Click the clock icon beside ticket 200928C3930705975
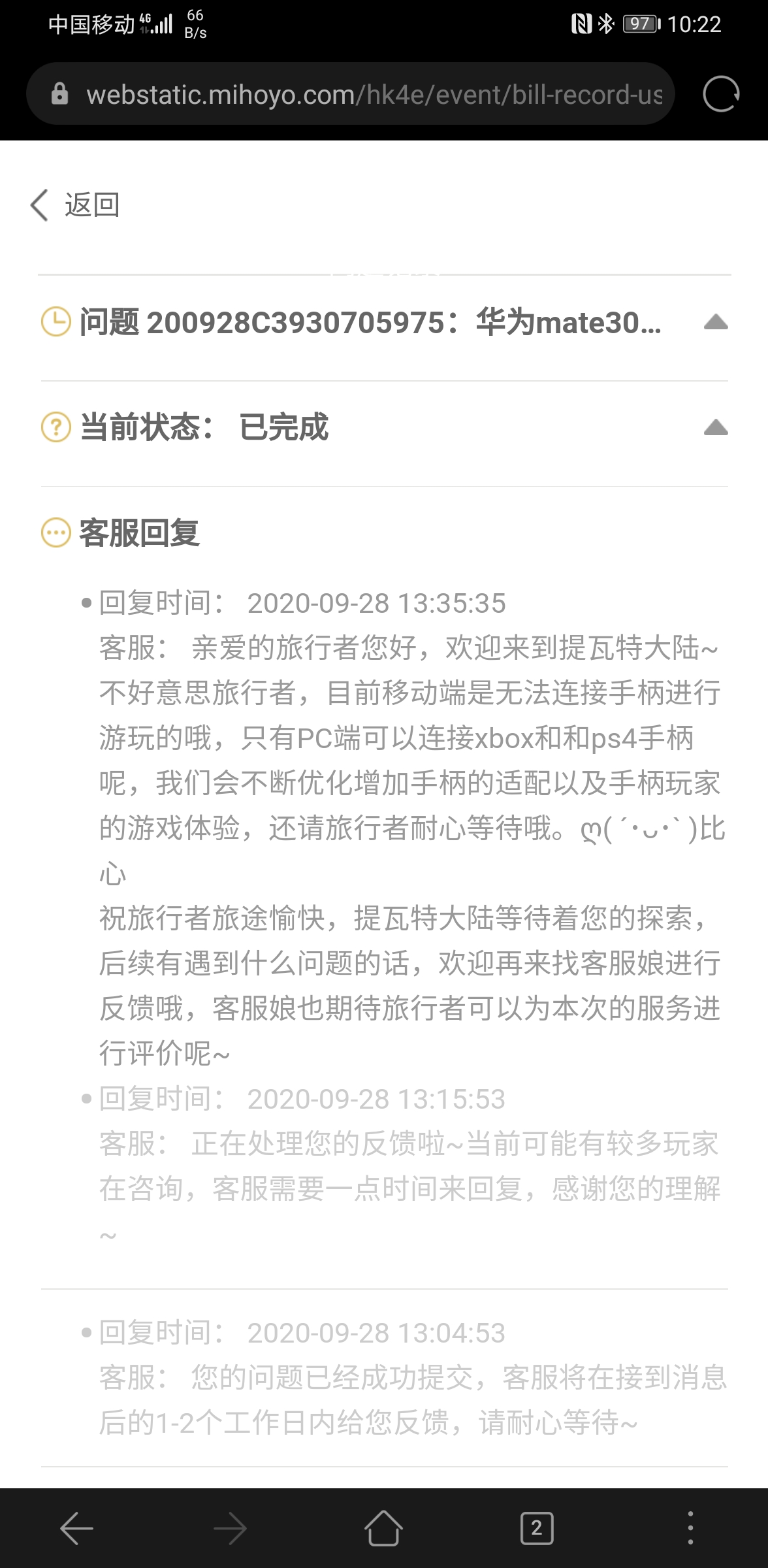This screenshot has height=1568, width=768. [x=56, y=322]
